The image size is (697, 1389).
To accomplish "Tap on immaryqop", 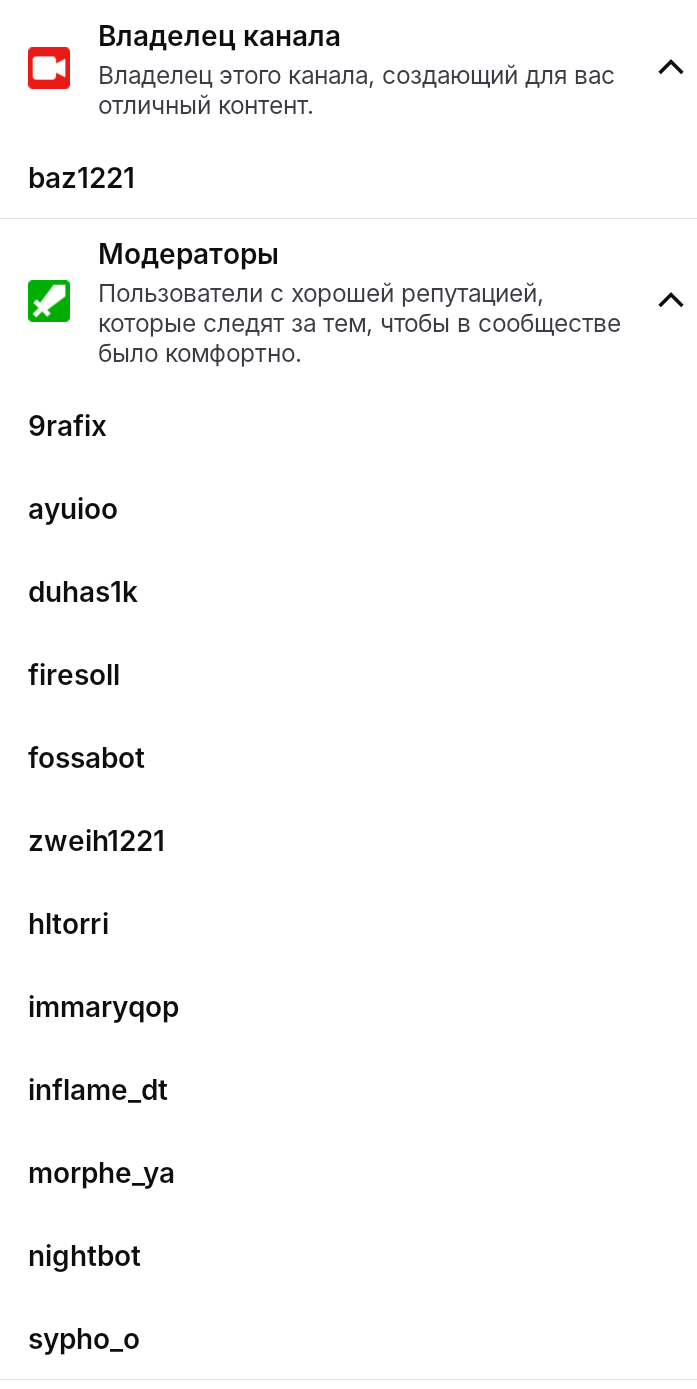I will 103,1008.
